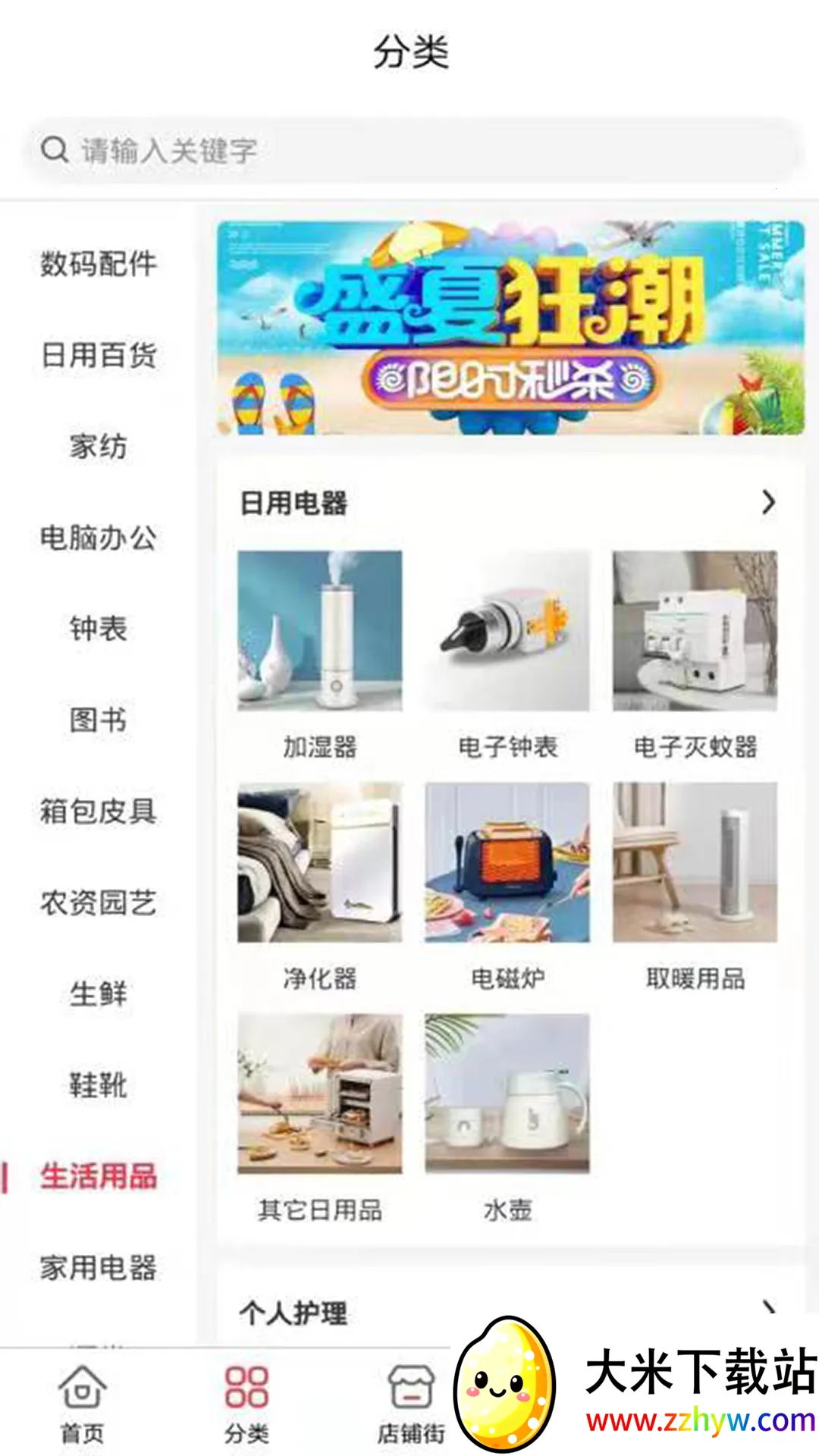The image size is (819, 1456).
Task: Expand the 日用电器 section arrow
Action: [x=767, y=502]
